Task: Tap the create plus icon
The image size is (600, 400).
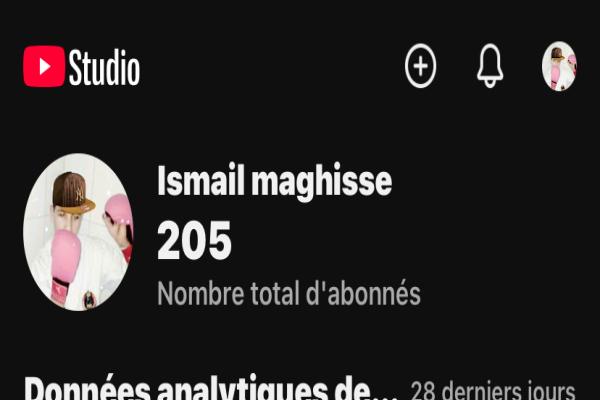Action: (420, 67)
